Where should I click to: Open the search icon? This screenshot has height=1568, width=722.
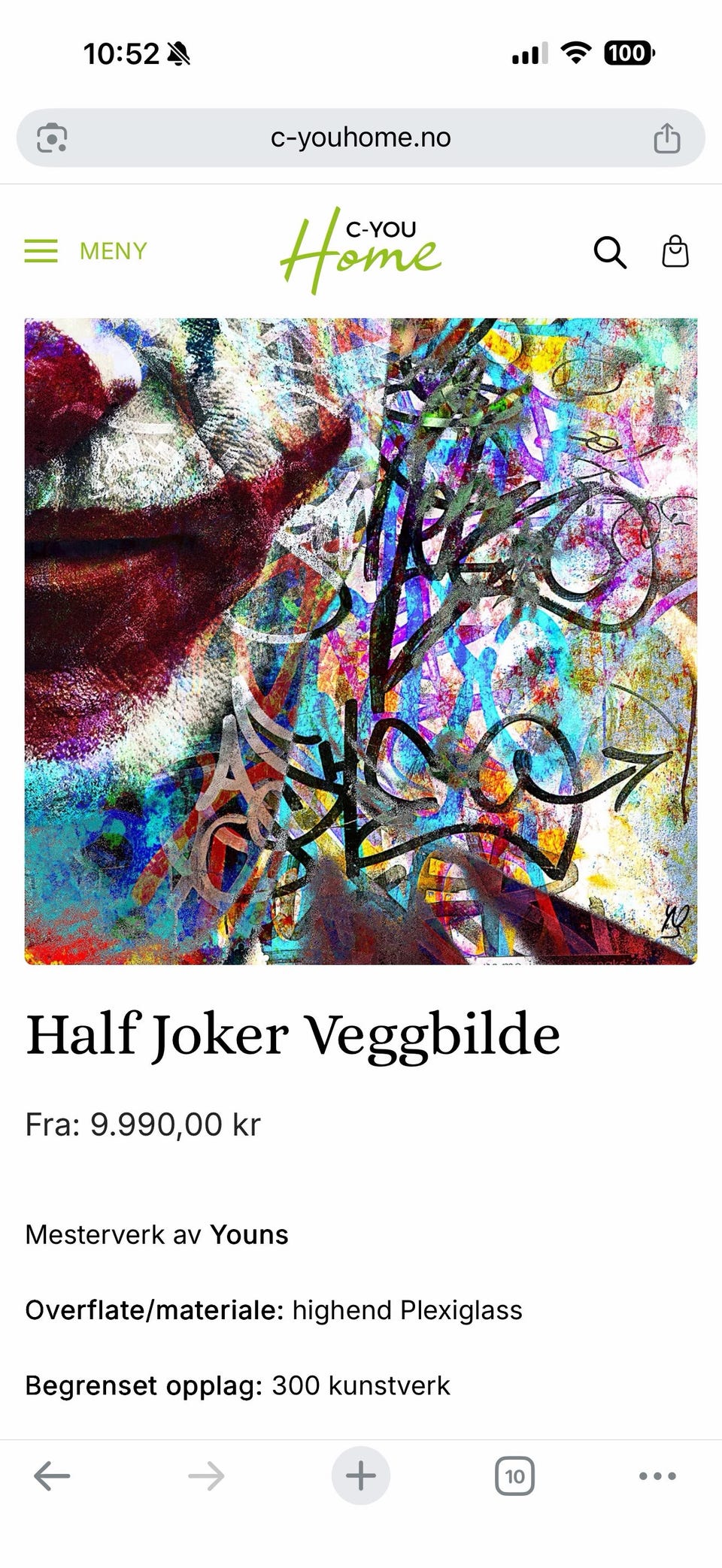(x=610, y=253)
